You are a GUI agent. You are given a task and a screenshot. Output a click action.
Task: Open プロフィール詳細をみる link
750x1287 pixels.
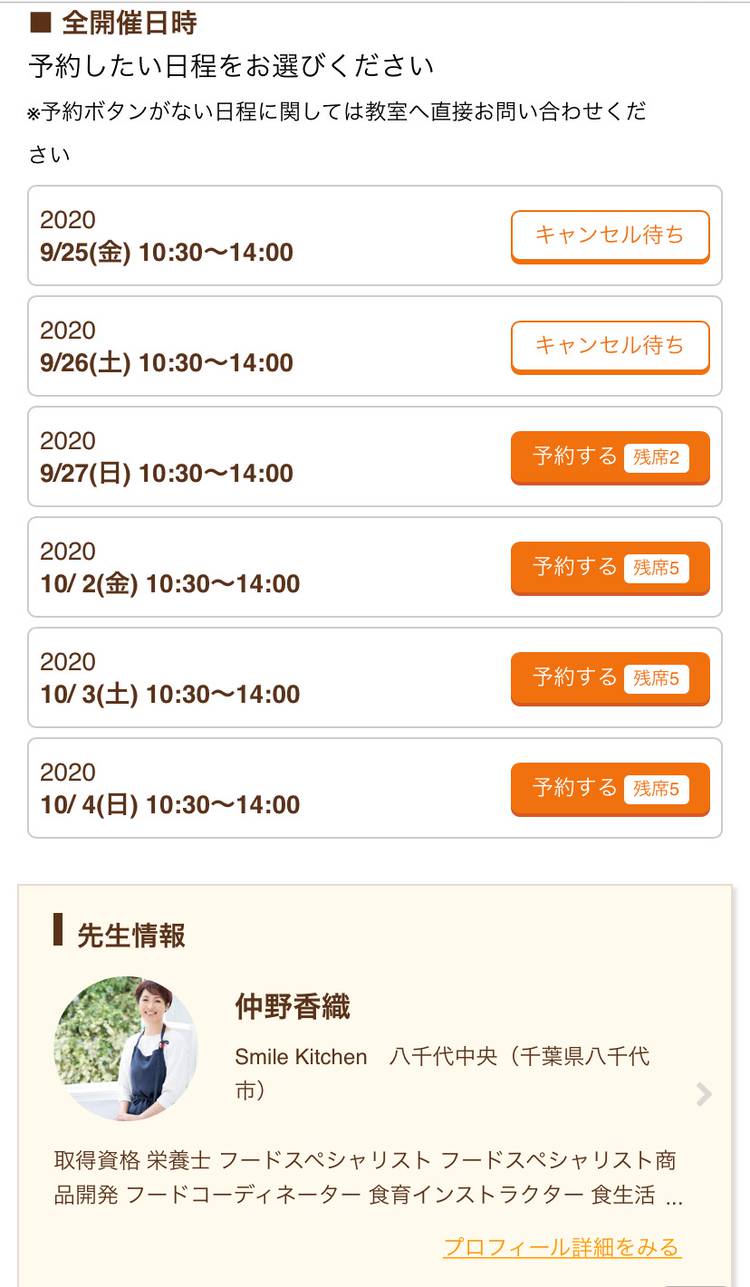tap(561, 1247)
